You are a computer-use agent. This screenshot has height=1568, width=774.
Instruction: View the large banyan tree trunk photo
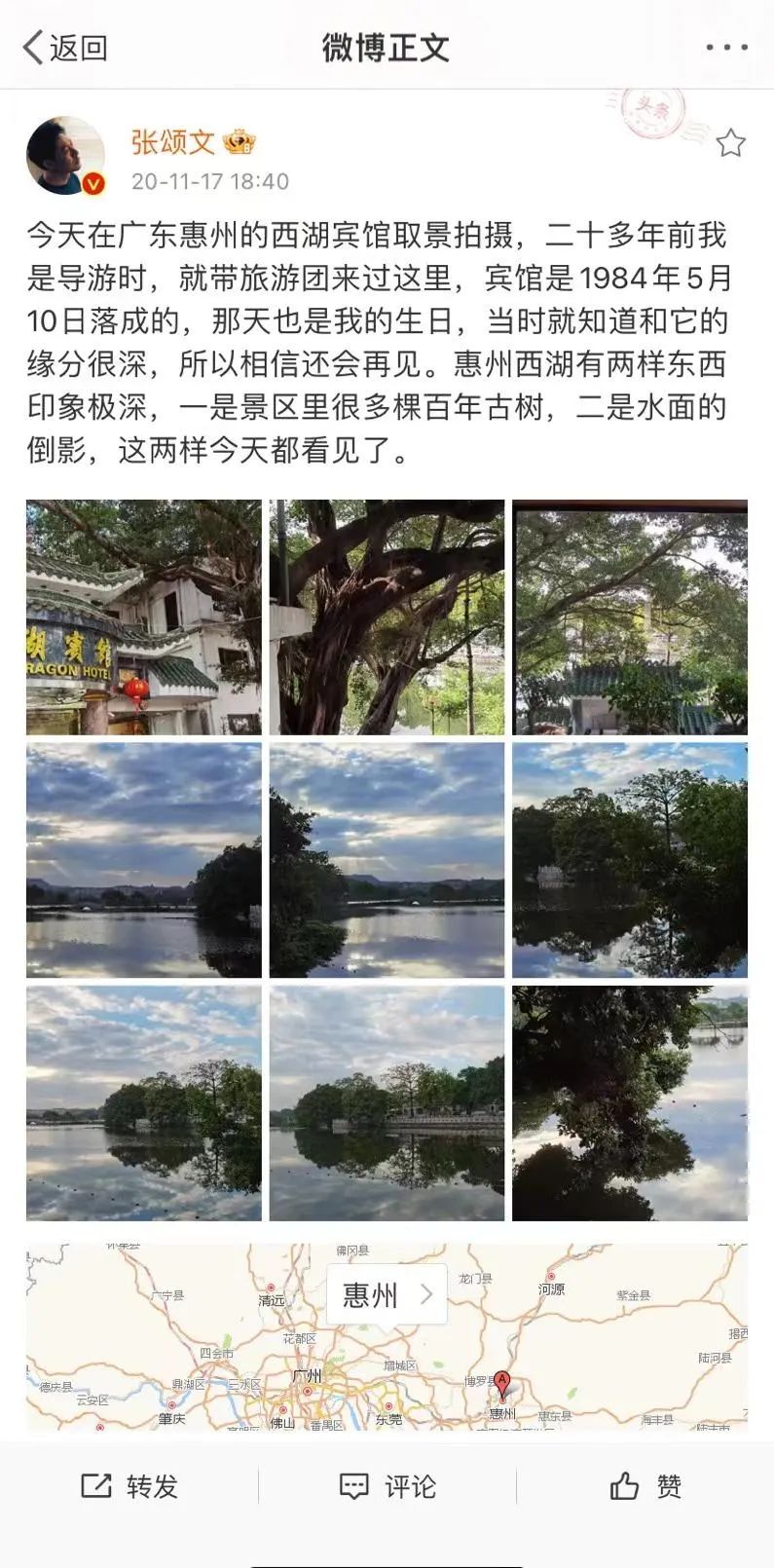pos(387,617)
